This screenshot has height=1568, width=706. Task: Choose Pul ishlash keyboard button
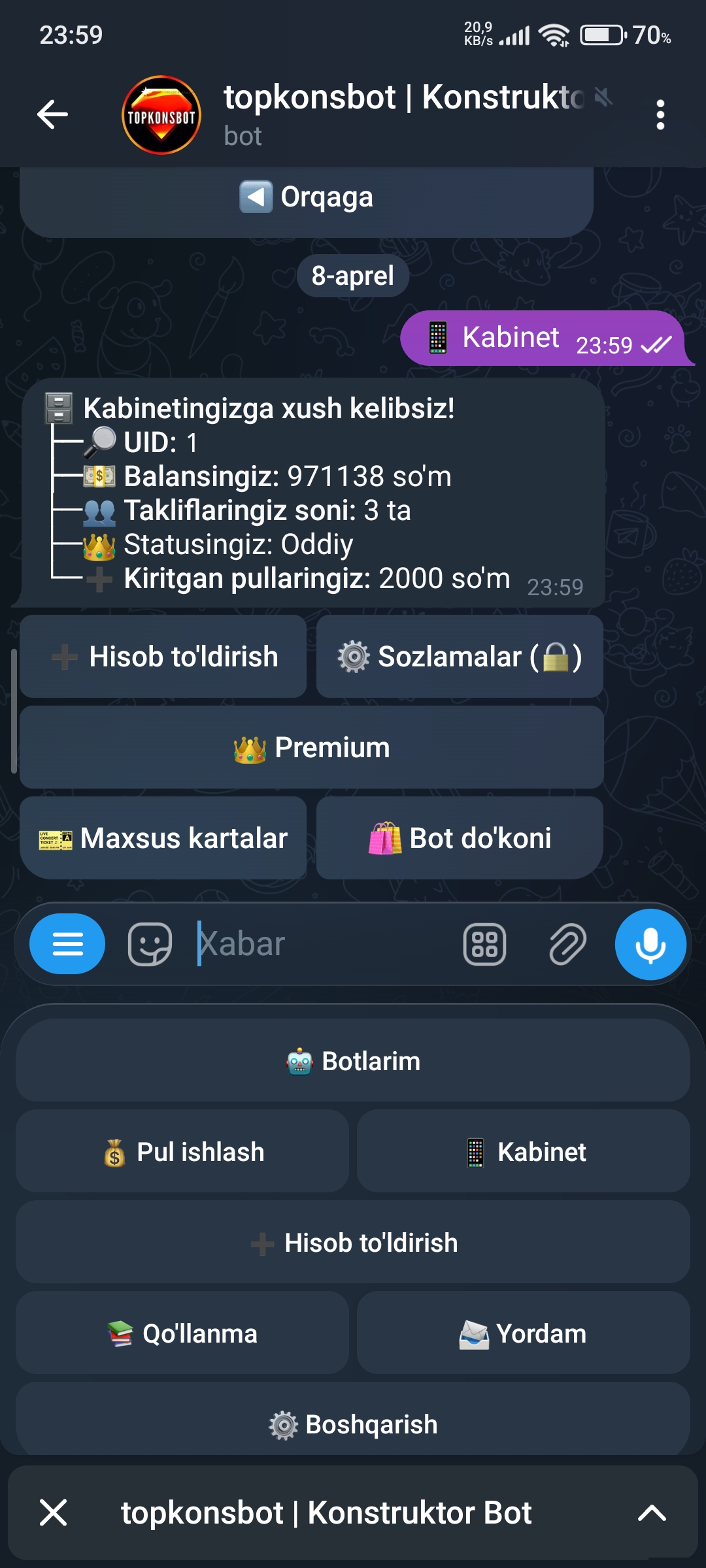(182, 1152)
